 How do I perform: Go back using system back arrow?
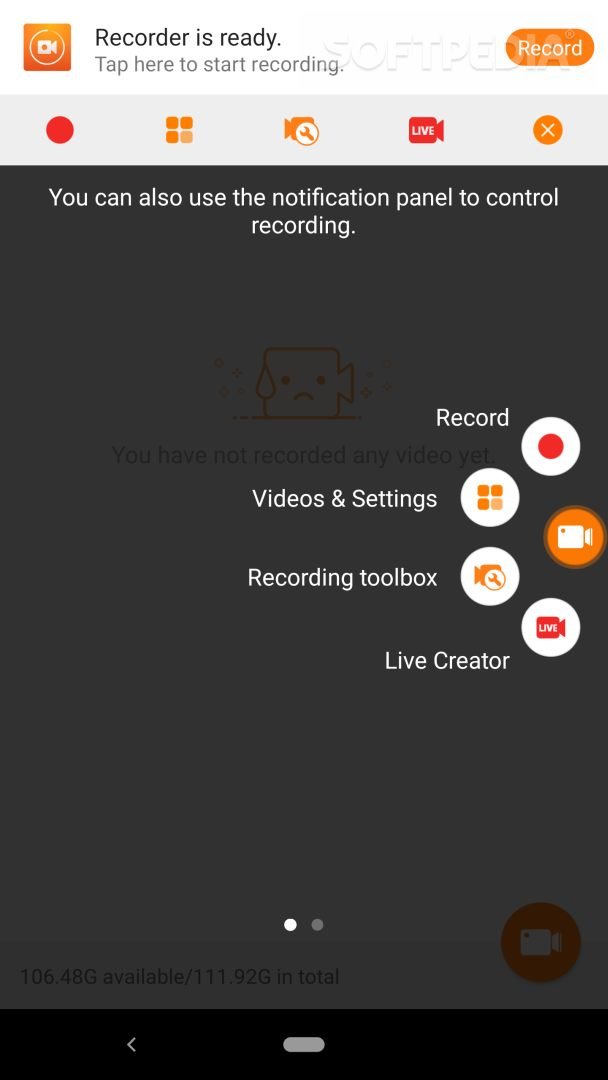131,1044
